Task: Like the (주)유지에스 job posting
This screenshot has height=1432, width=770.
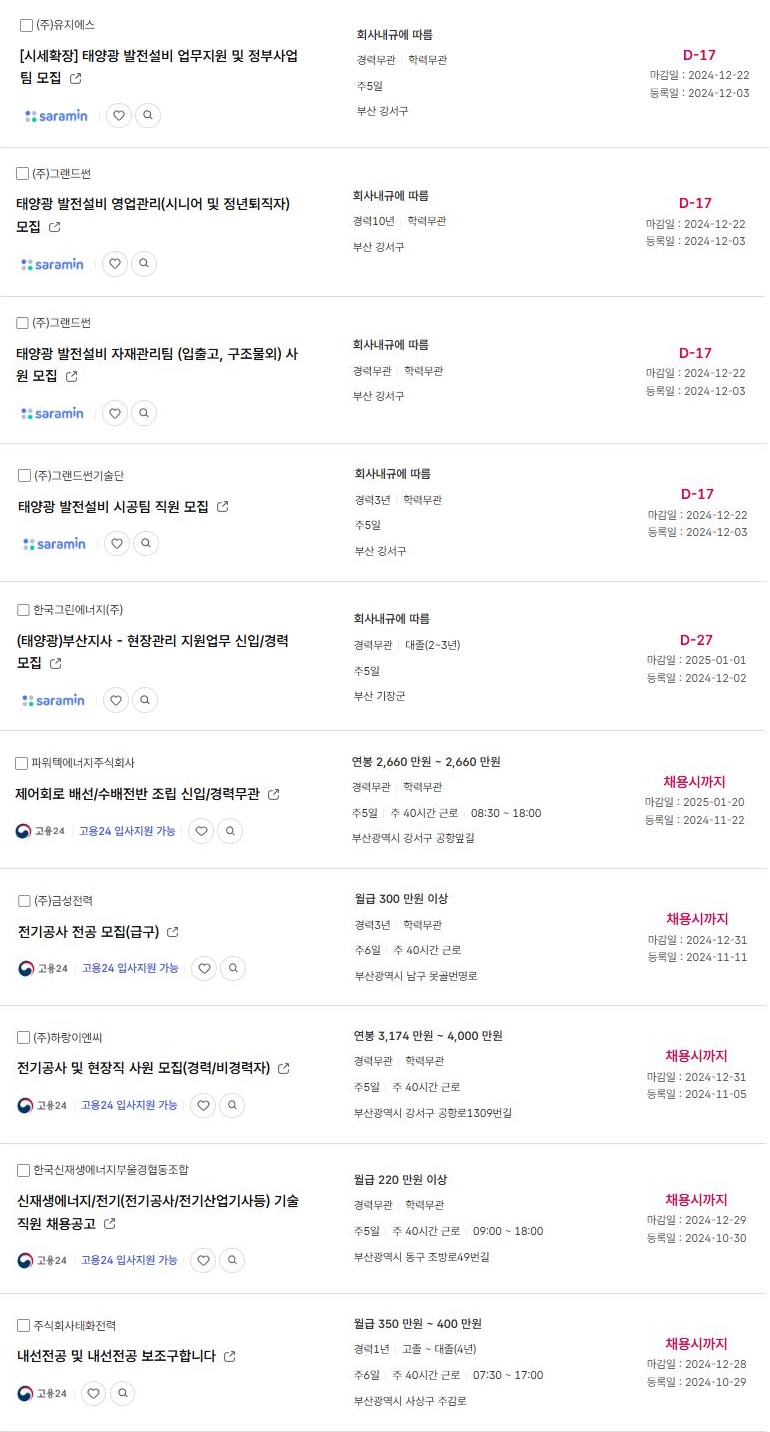Action: click(119, 115)
